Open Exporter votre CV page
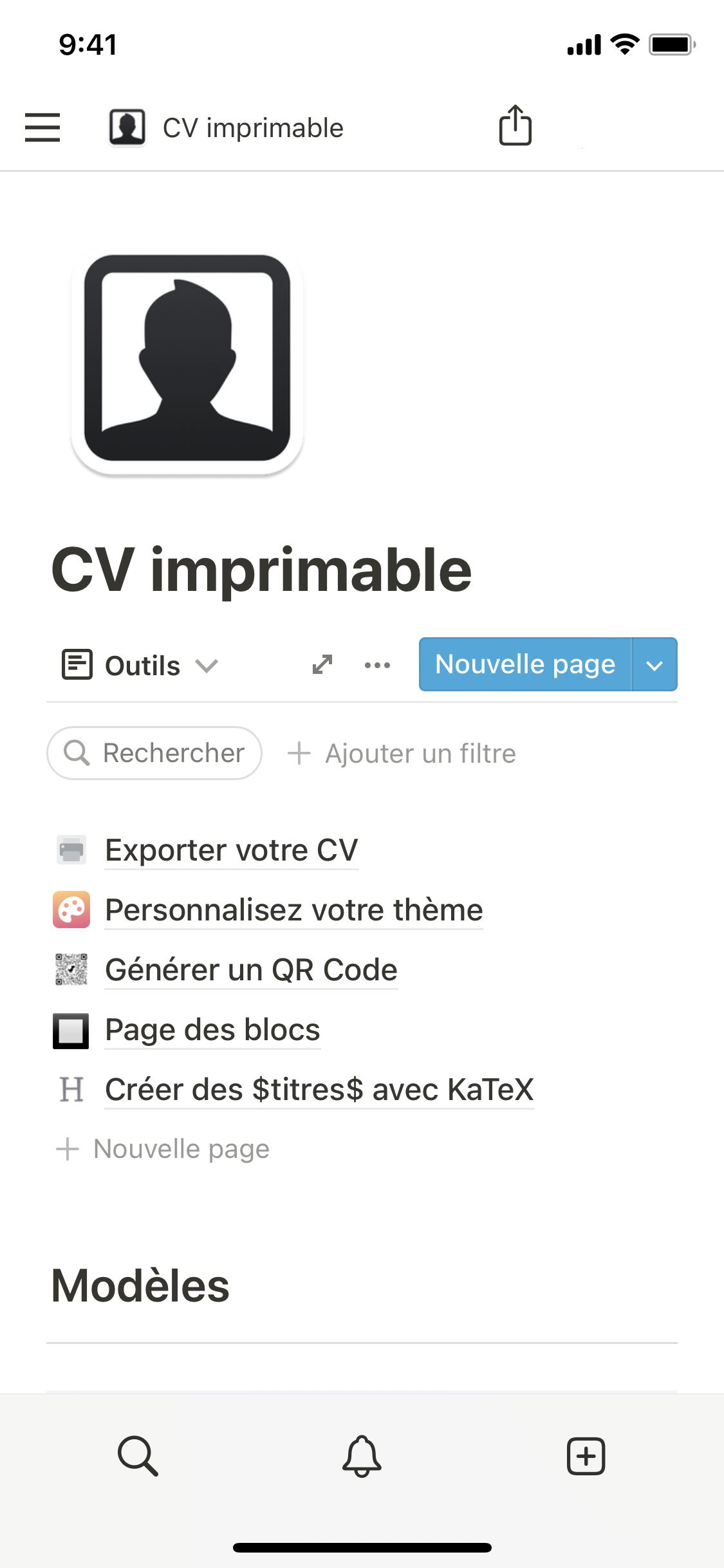The width and height of the screenshot is (724, 1568). (231, 850)
